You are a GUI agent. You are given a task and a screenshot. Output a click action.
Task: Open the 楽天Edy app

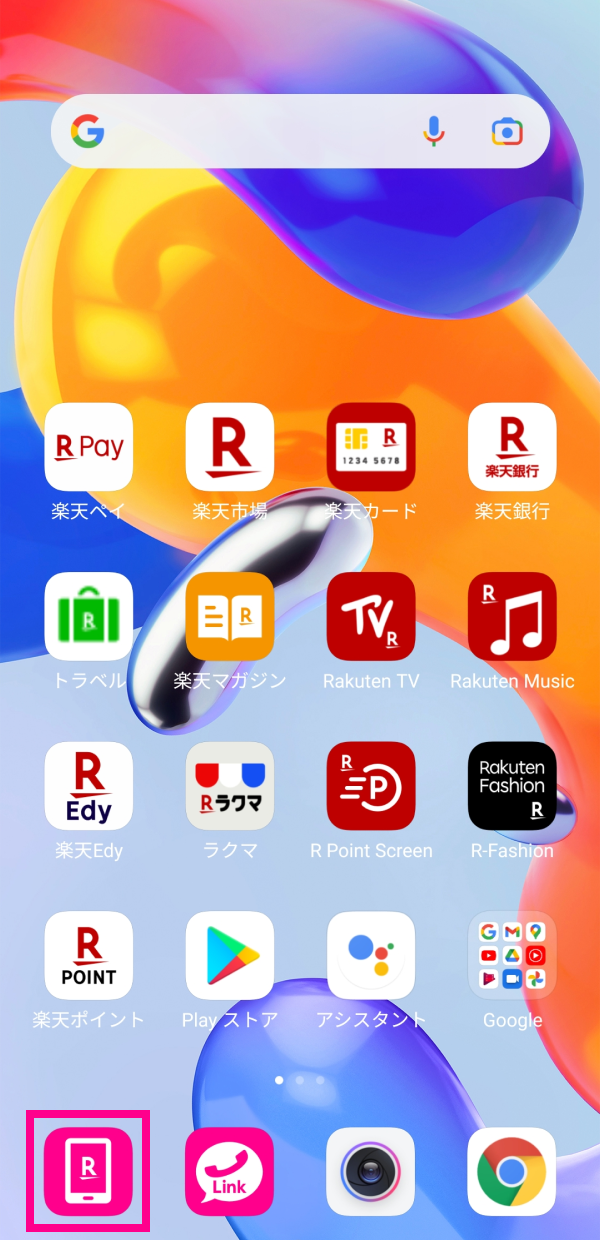point(88,786)
